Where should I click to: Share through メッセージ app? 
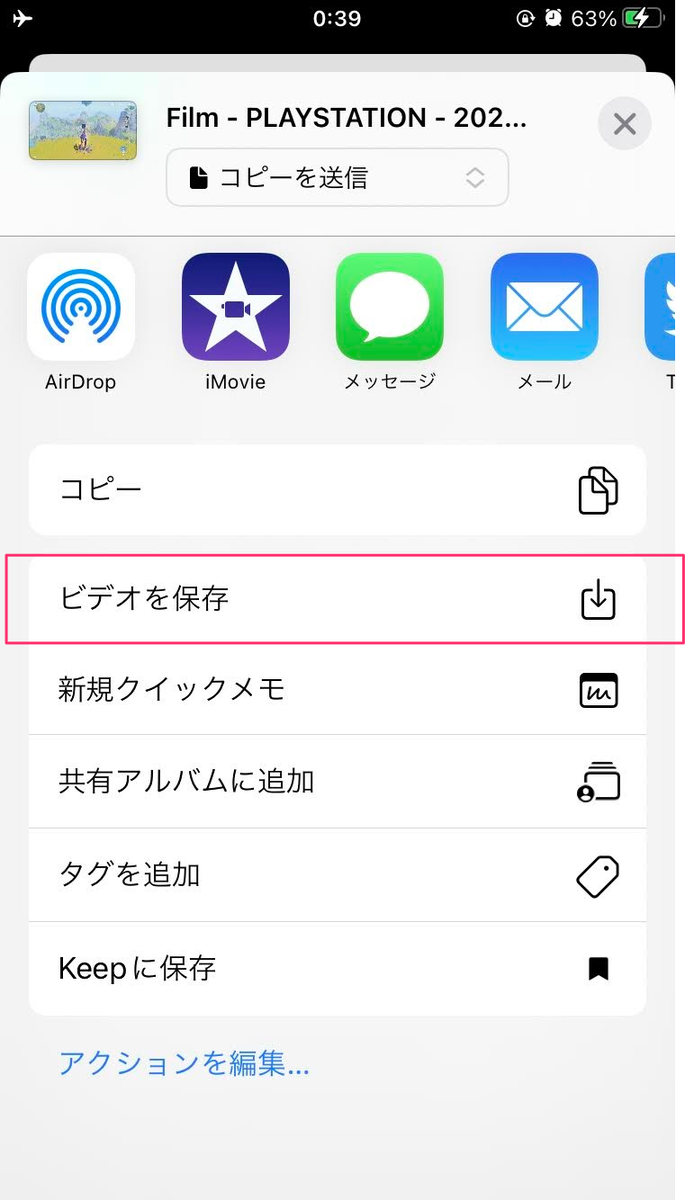pos(390,322)
